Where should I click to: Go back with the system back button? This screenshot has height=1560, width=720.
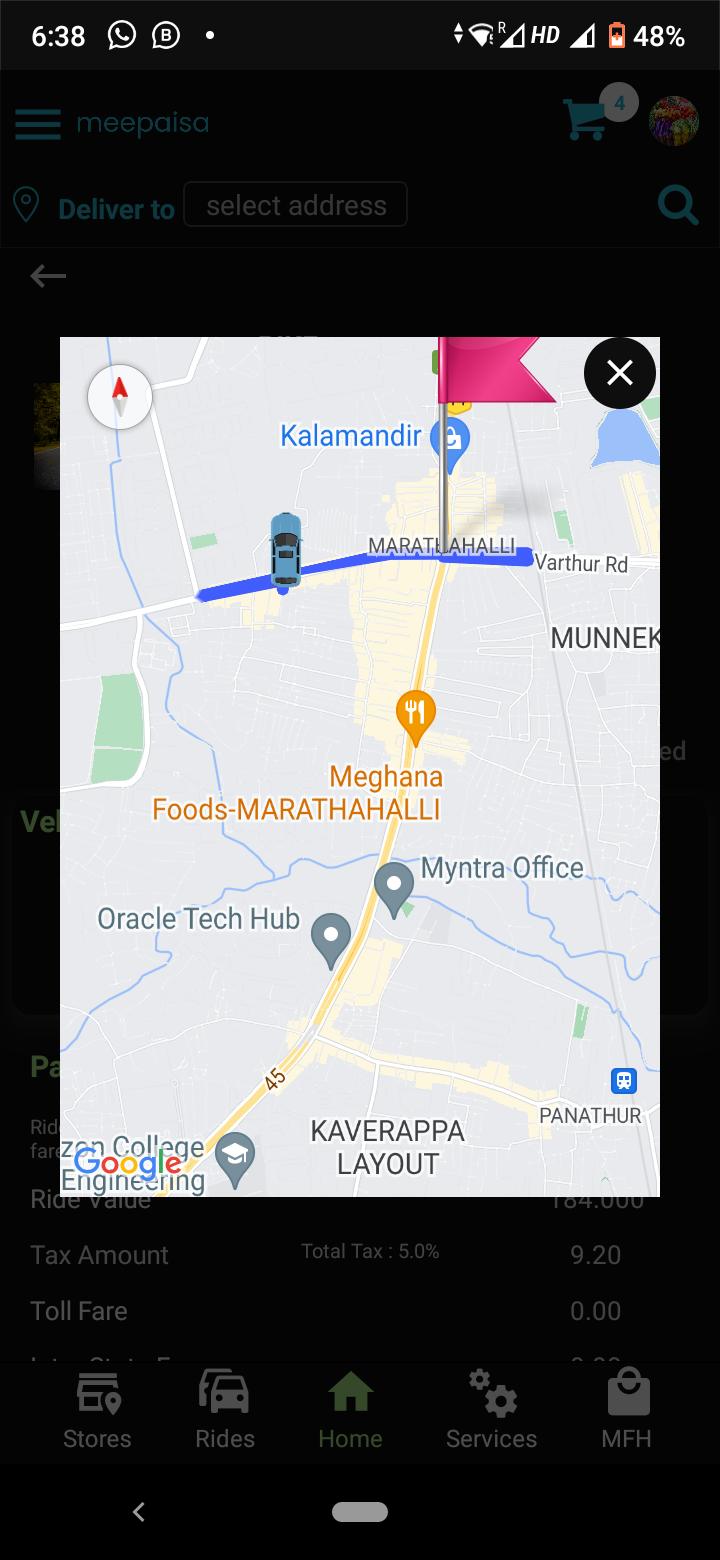click(x=139, y=1512)
